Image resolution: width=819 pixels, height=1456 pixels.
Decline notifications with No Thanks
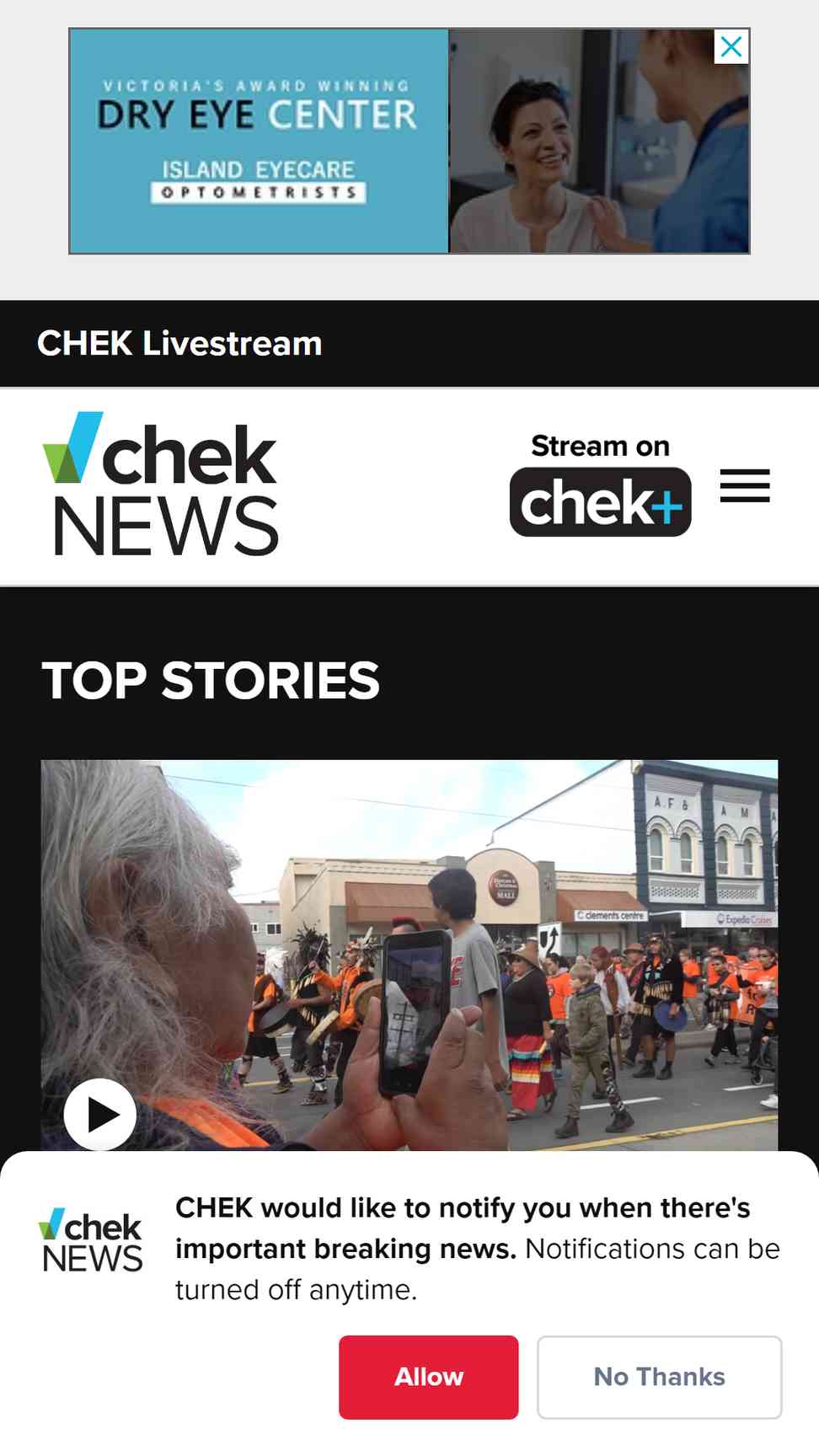click(x=660, y=1377)
